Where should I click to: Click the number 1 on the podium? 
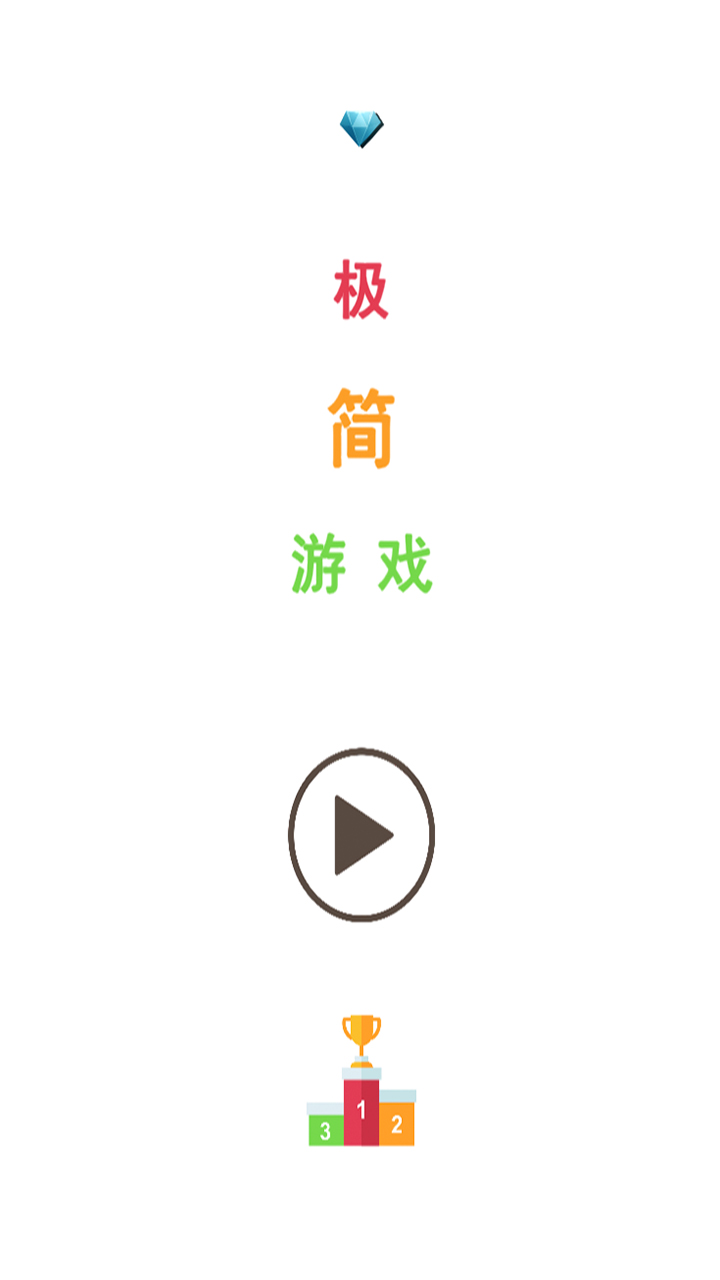[362, 1108]
